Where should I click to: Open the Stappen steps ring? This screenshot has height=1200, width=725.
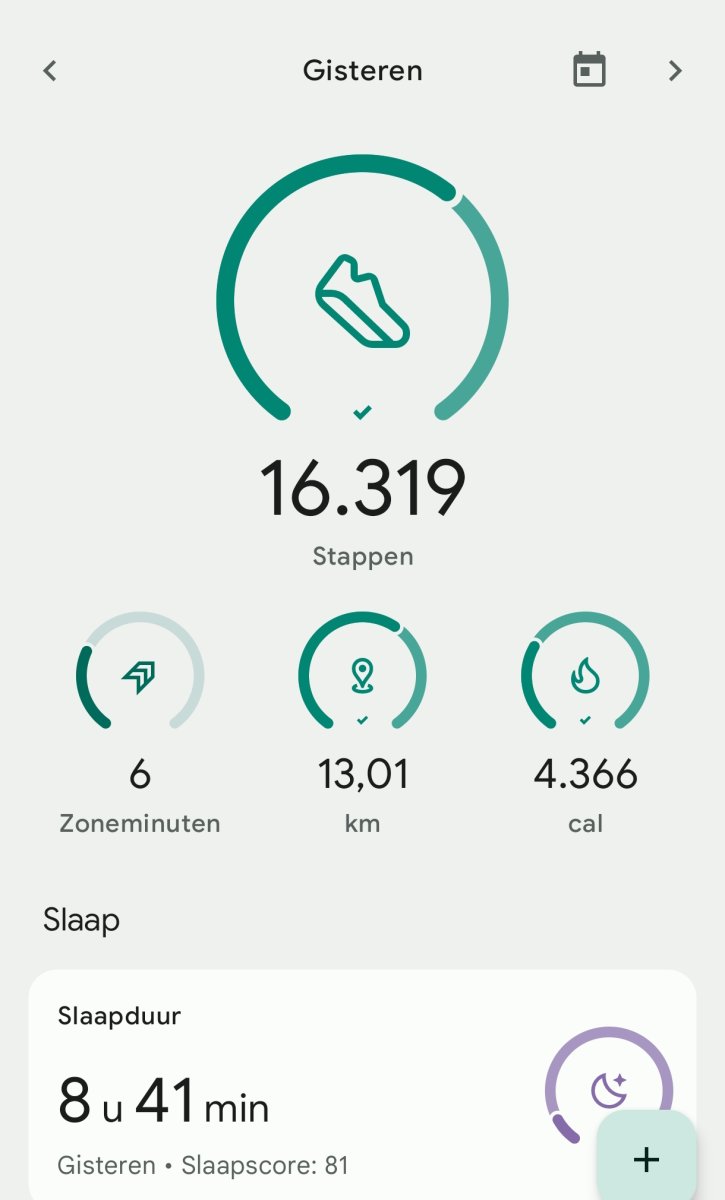pyautogui.click(x=362, y=300)
